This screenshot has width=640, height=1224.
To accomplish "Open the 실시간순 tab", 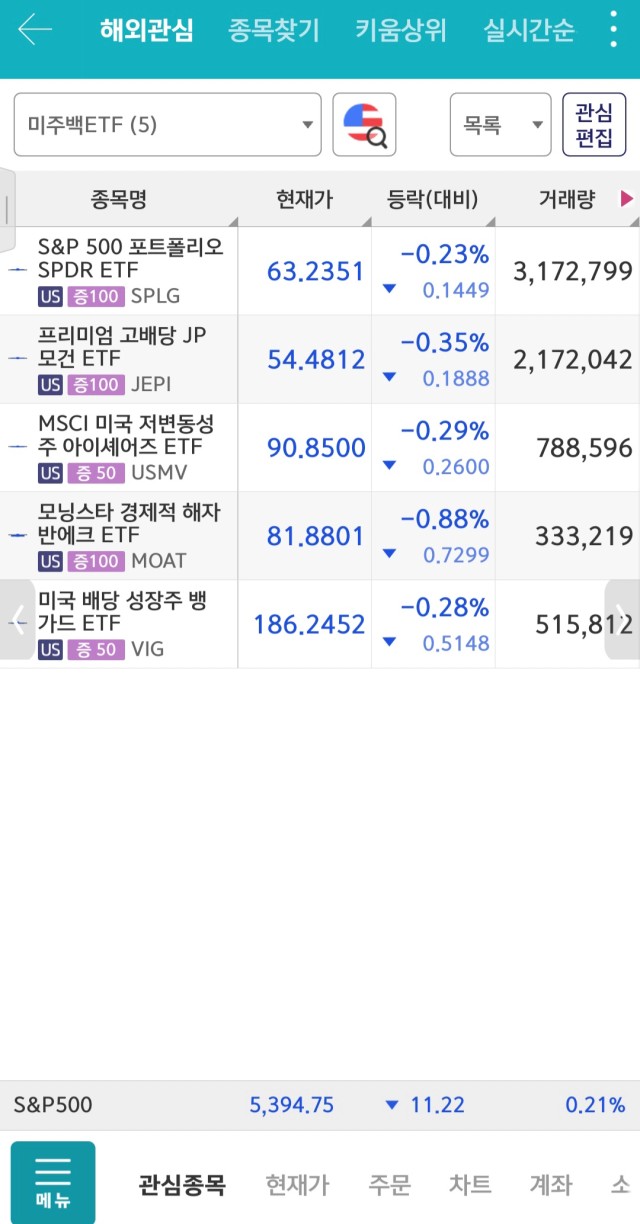I will (529, 30).
